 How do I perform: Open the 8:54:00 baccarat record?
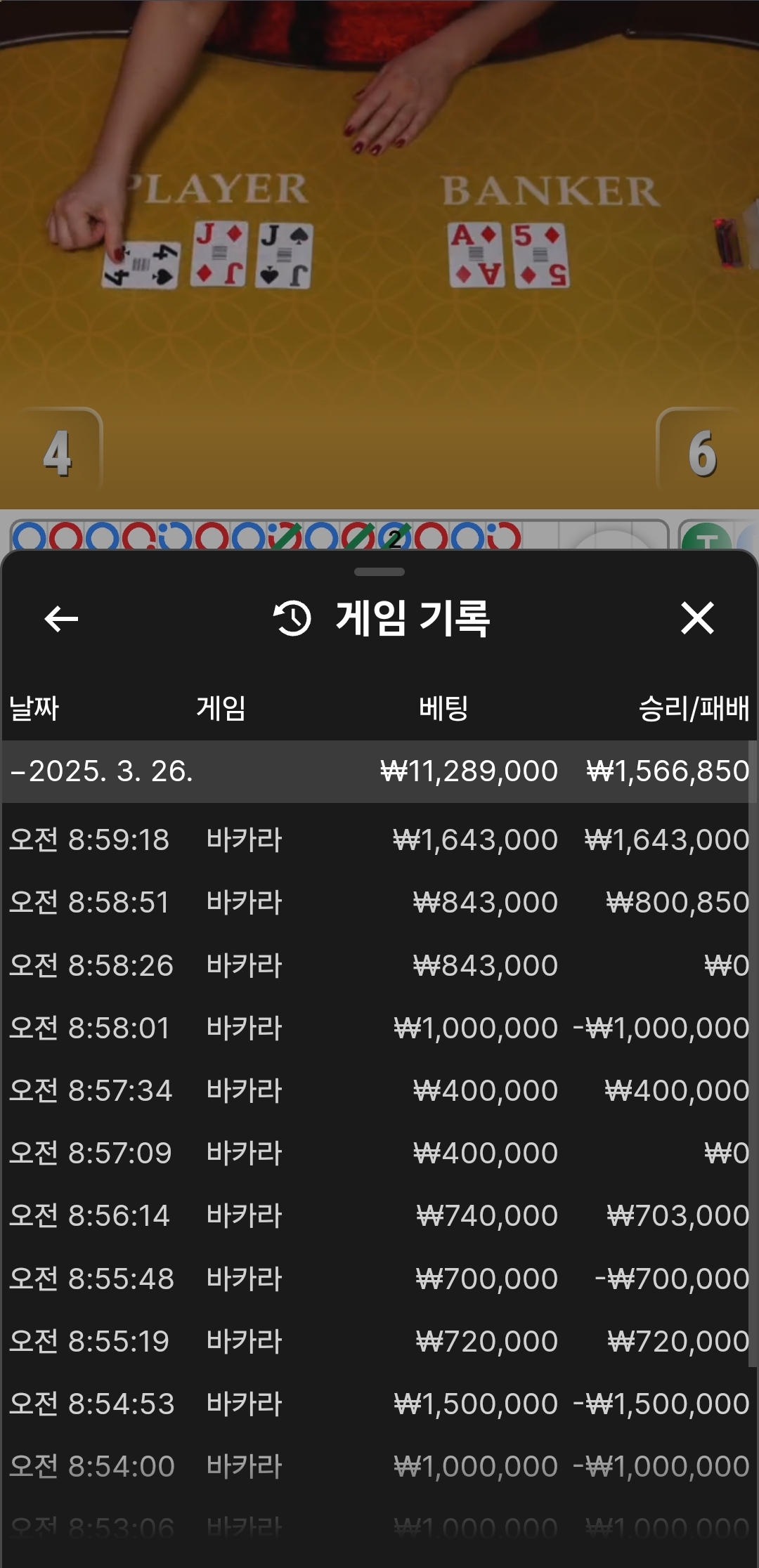[x=378, y=1466]
